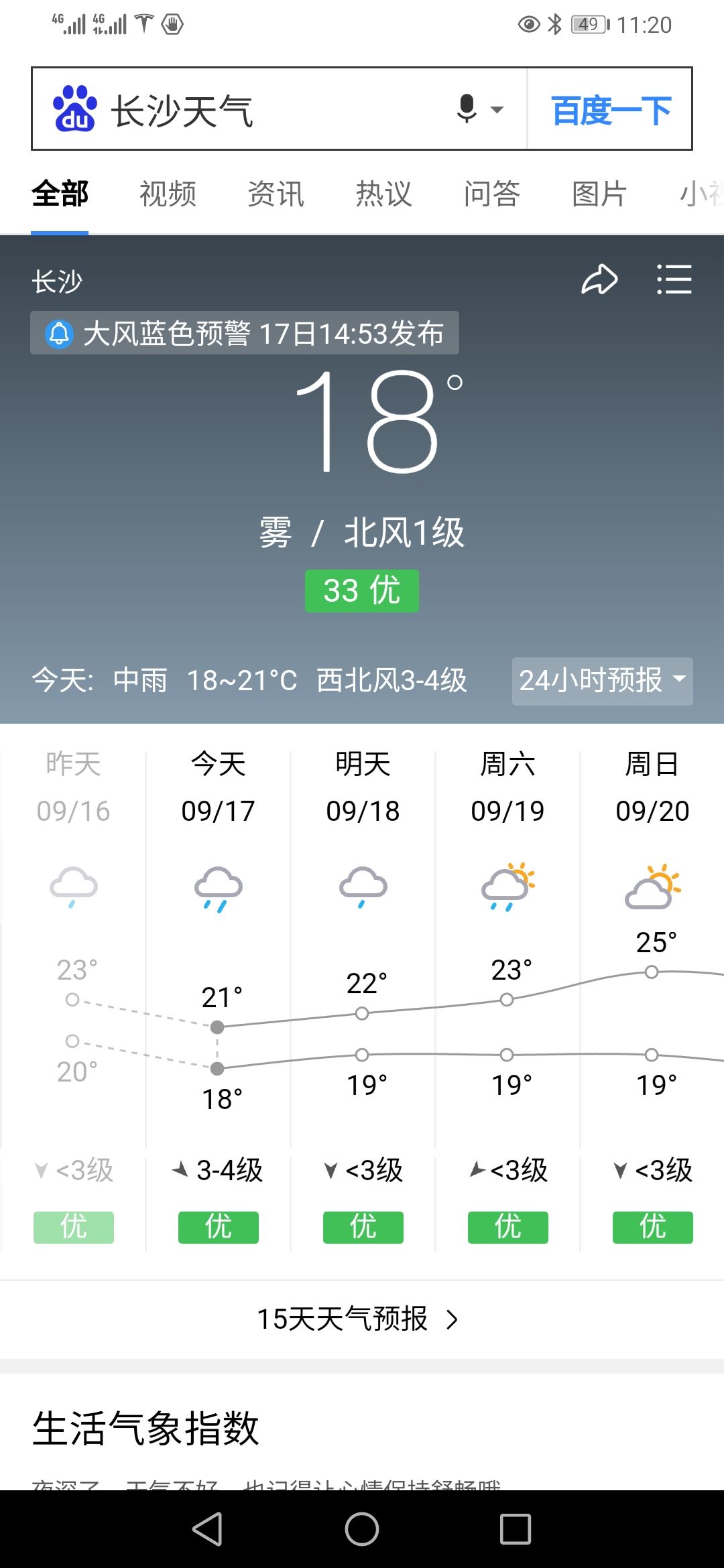Select the wind direction arrow under 明天
The width and height of the screenshot is (724, 1568).
pos(330,1169)
